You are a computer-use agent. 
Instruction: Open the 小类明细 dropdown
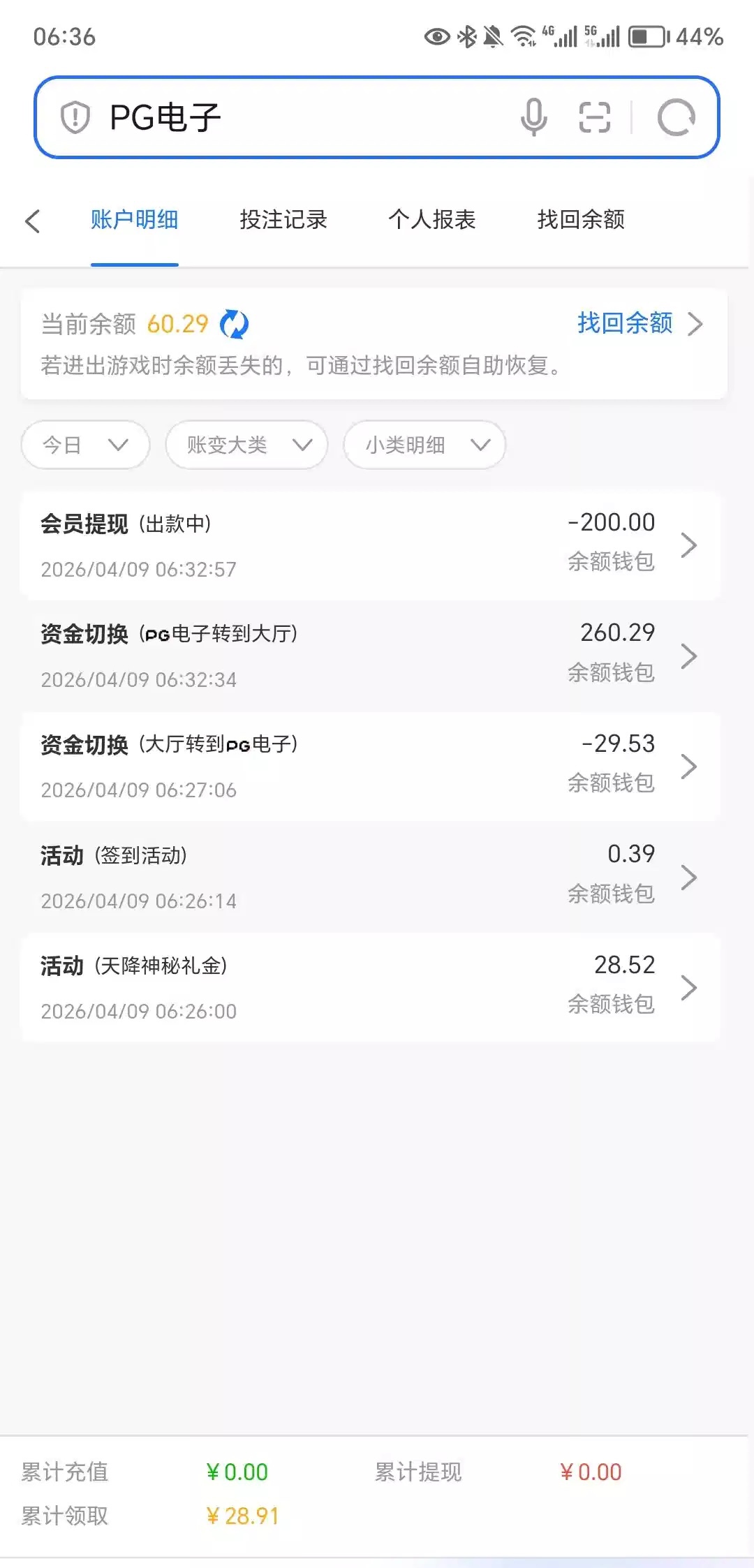pos(424,445)
